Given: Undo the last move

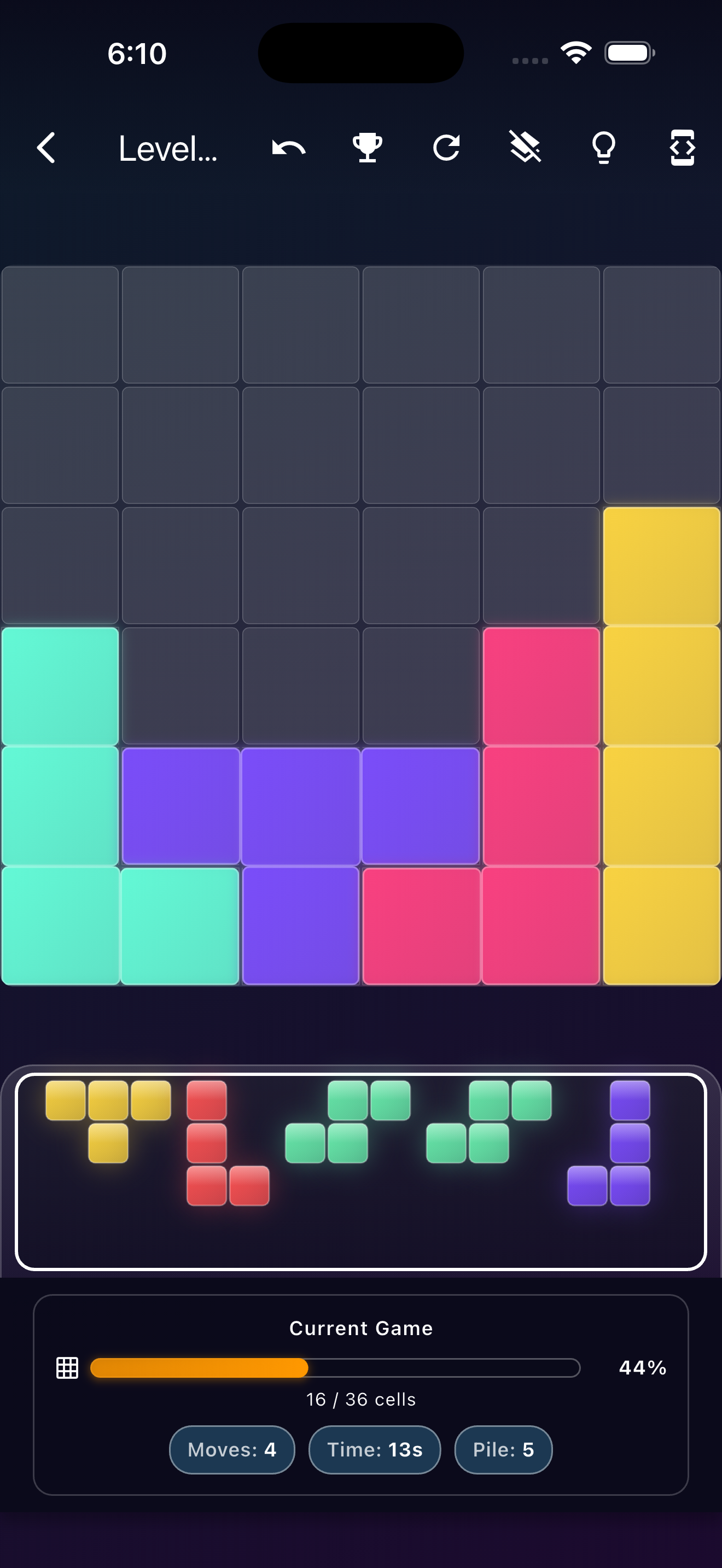Looking at the screenshot, I should click(289, 148).
